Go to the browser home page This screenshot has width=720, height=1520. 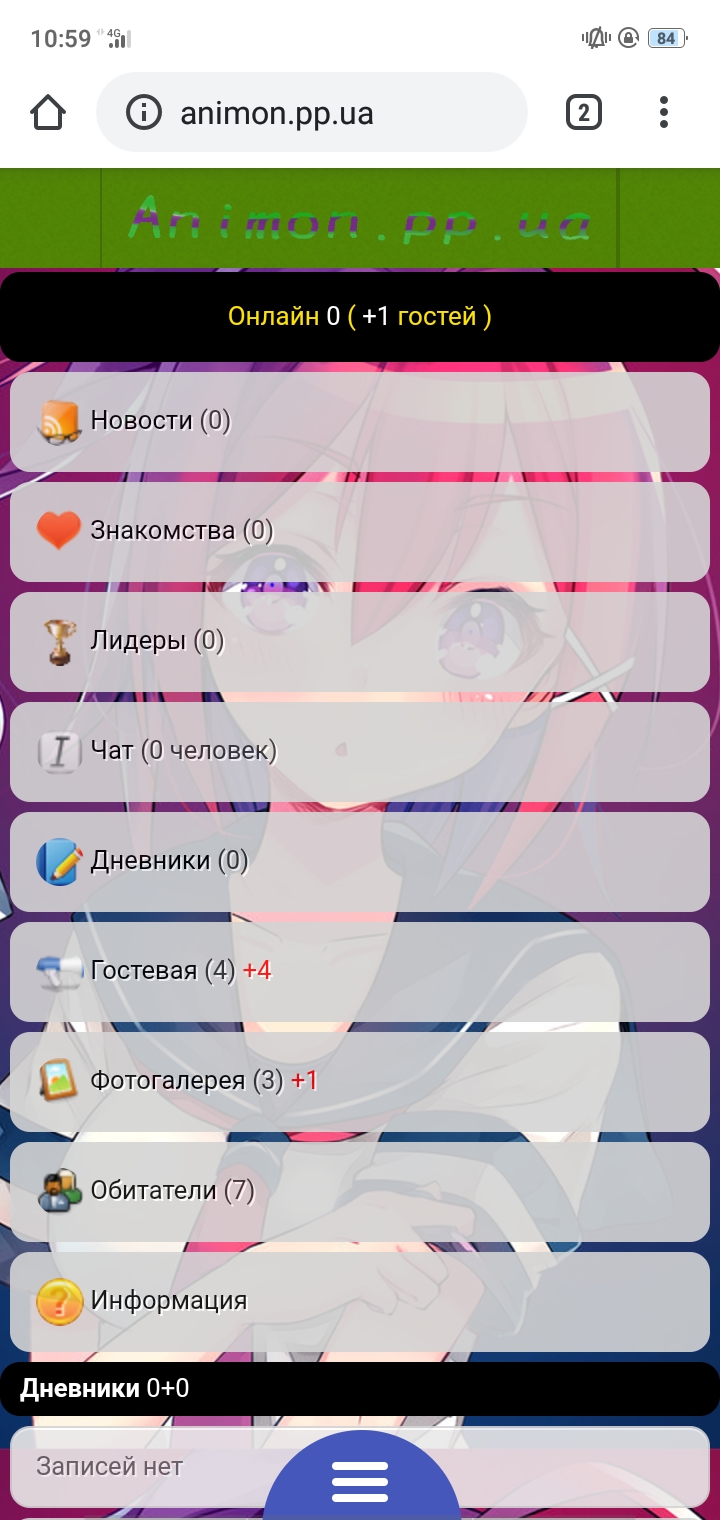pos(48,113)
